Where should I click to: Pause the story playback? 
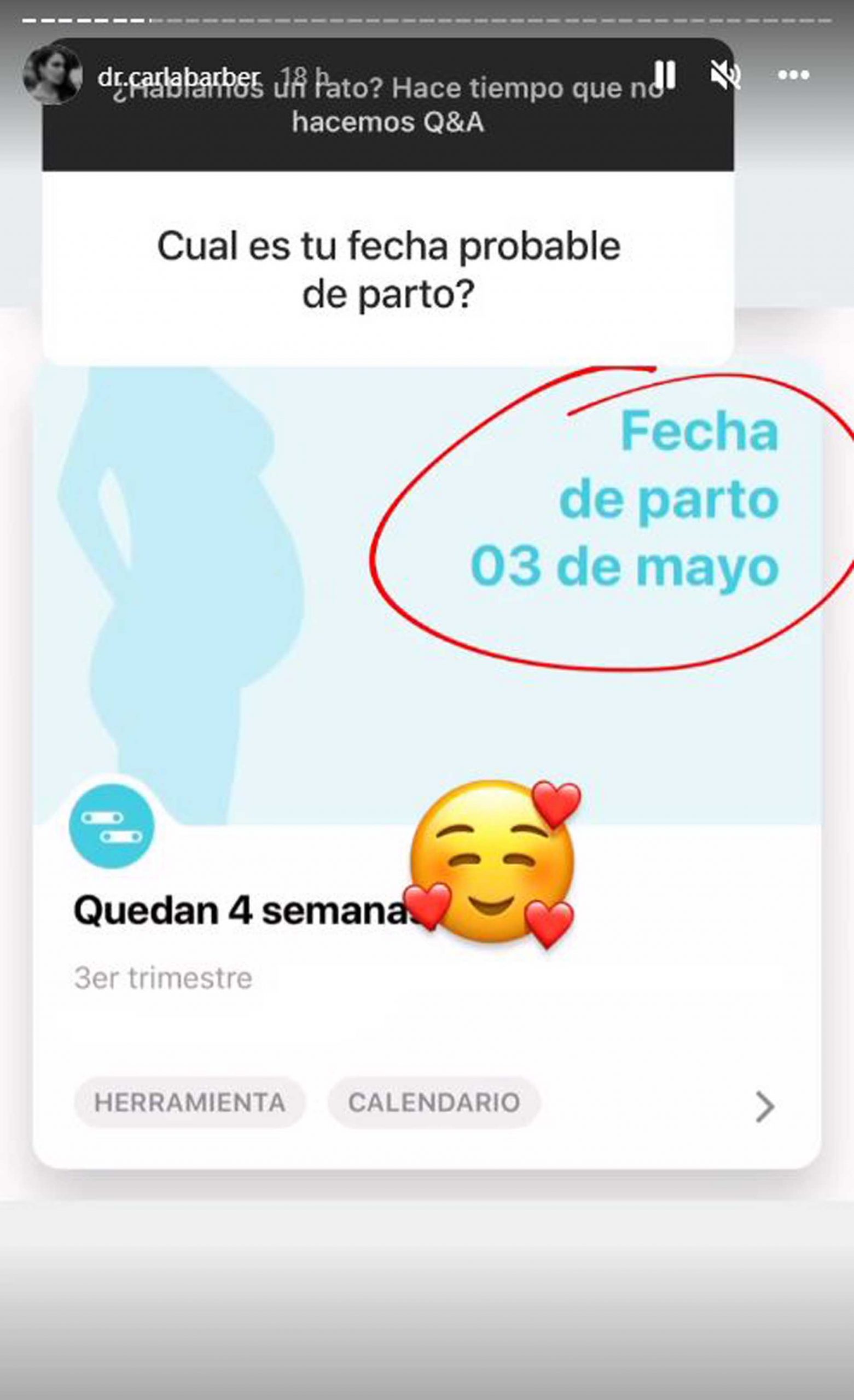(x=664, y=75)
